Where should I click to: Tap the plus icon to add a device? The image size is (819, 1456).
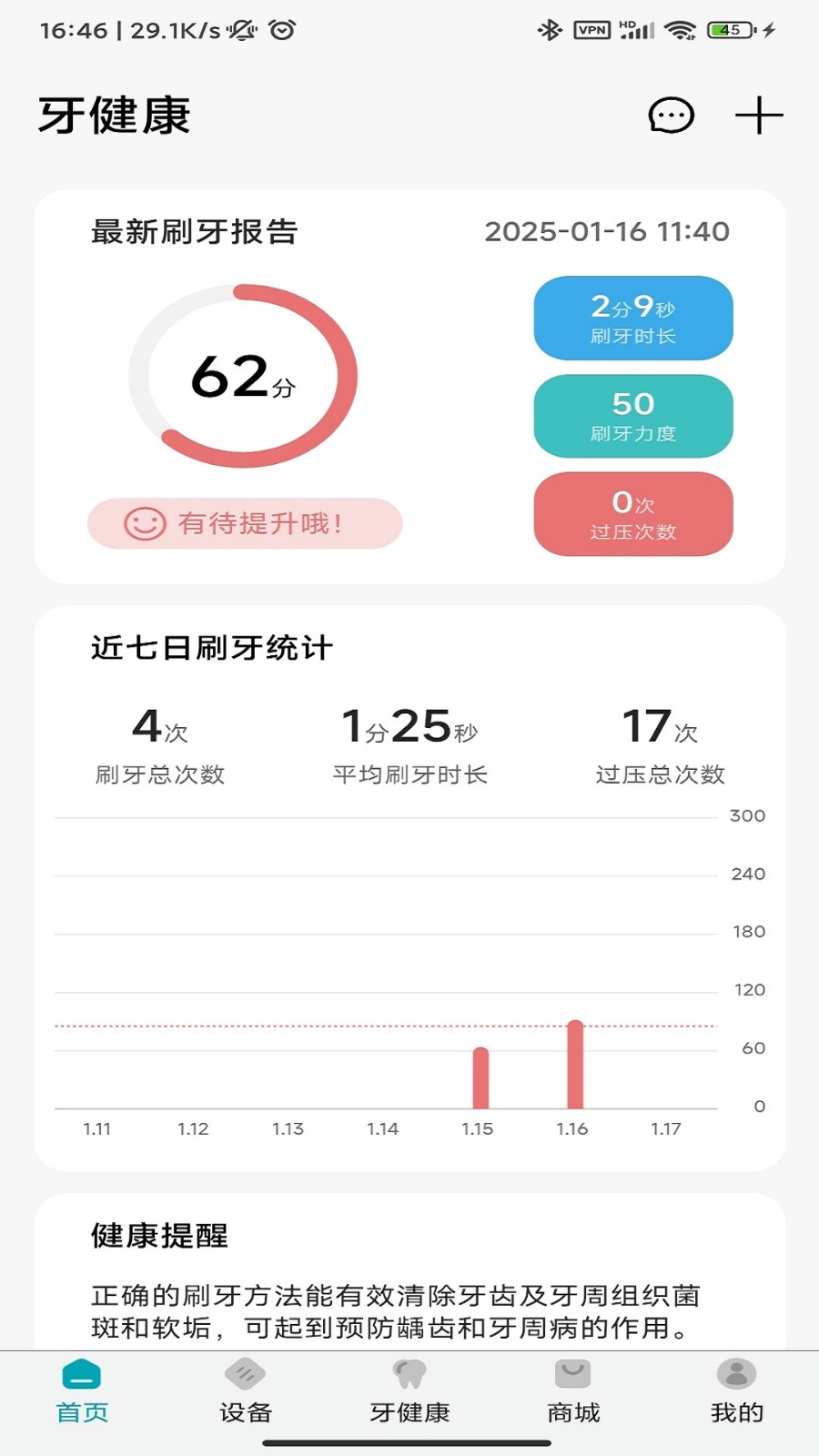pos(758,115)
